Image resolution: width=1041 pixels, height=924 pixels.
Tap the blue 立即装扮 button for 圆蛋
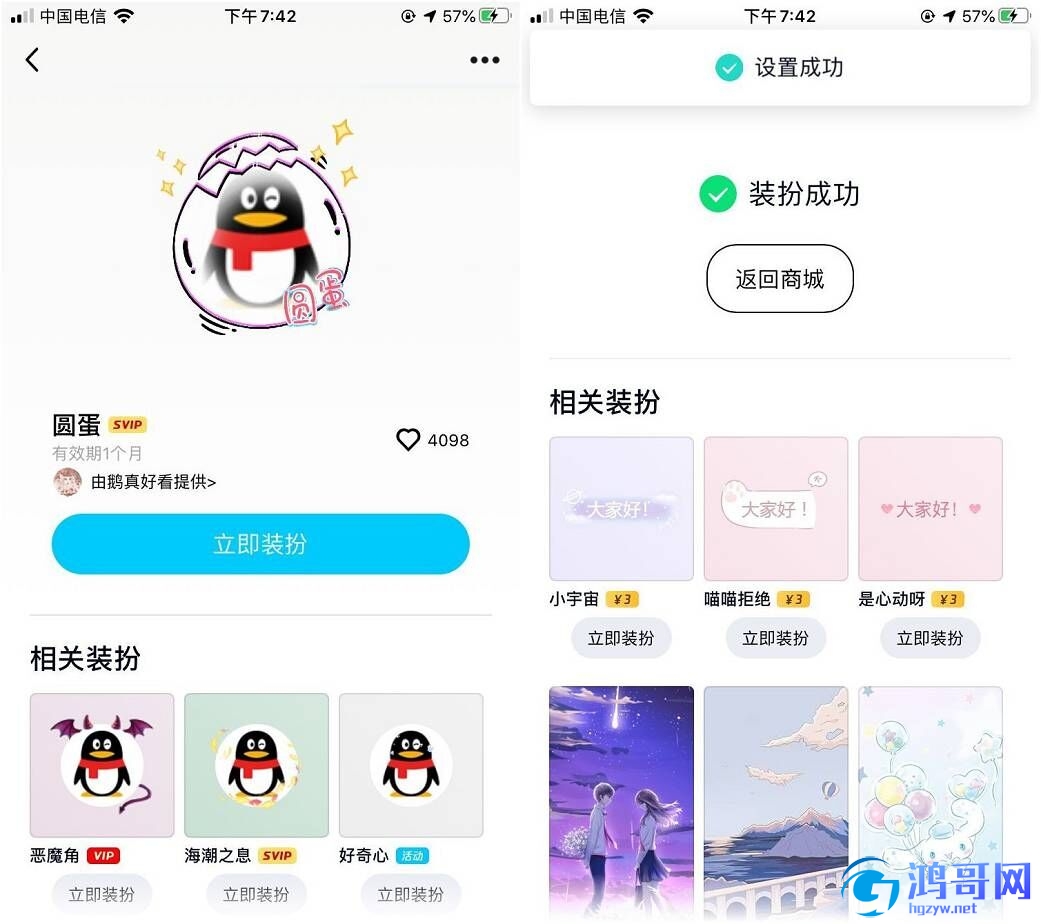pos(260,544)
